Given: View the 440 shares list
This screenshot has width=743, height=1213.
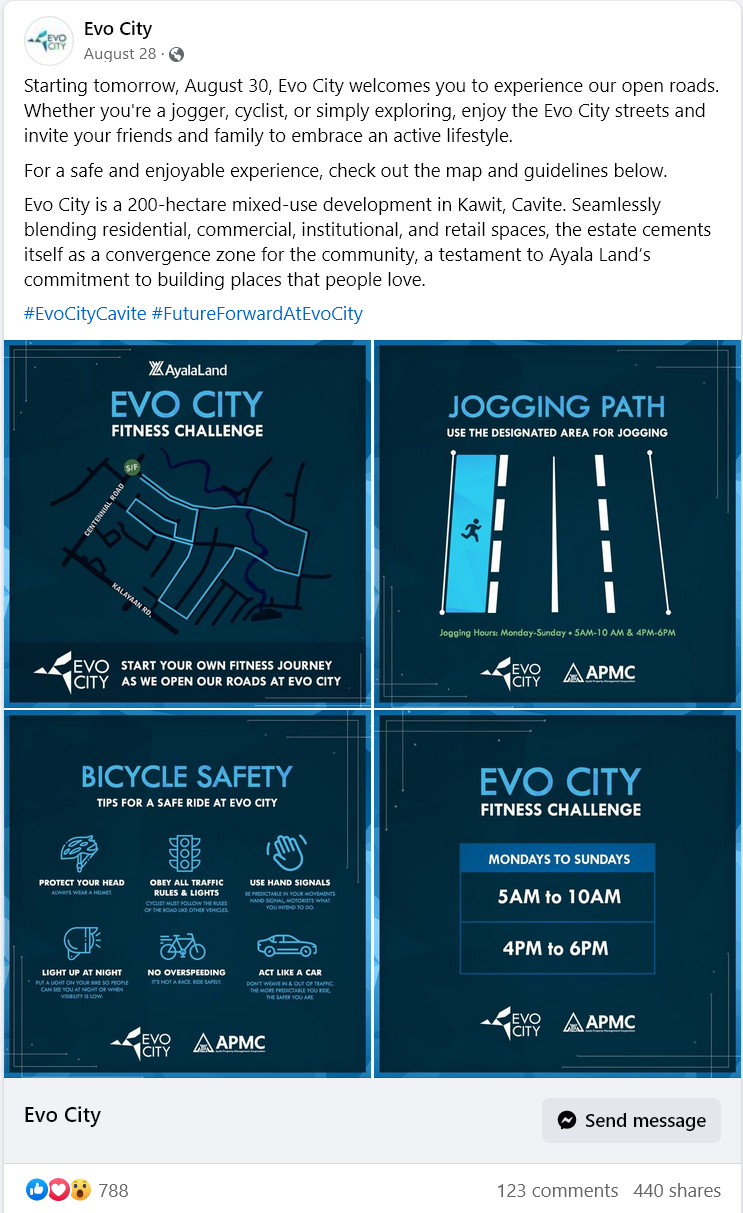Looking at the screenshot, I should [x=677, y=1190].
